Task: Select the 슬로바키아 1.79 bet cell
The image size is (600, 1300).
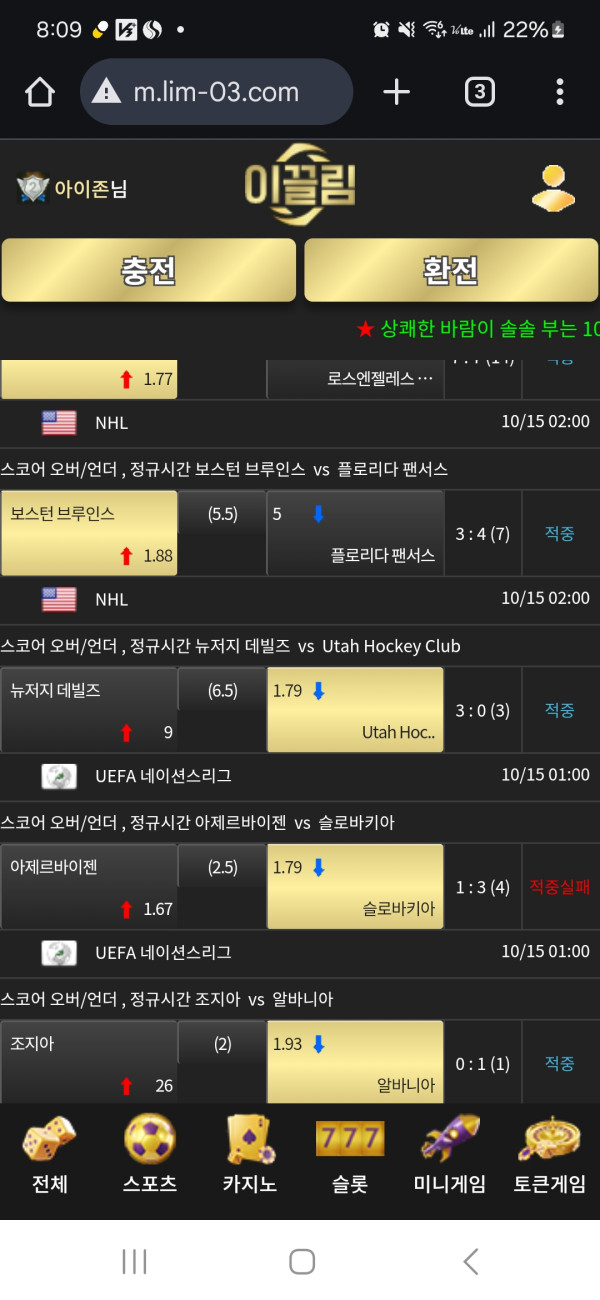Action: coord(355,887)
